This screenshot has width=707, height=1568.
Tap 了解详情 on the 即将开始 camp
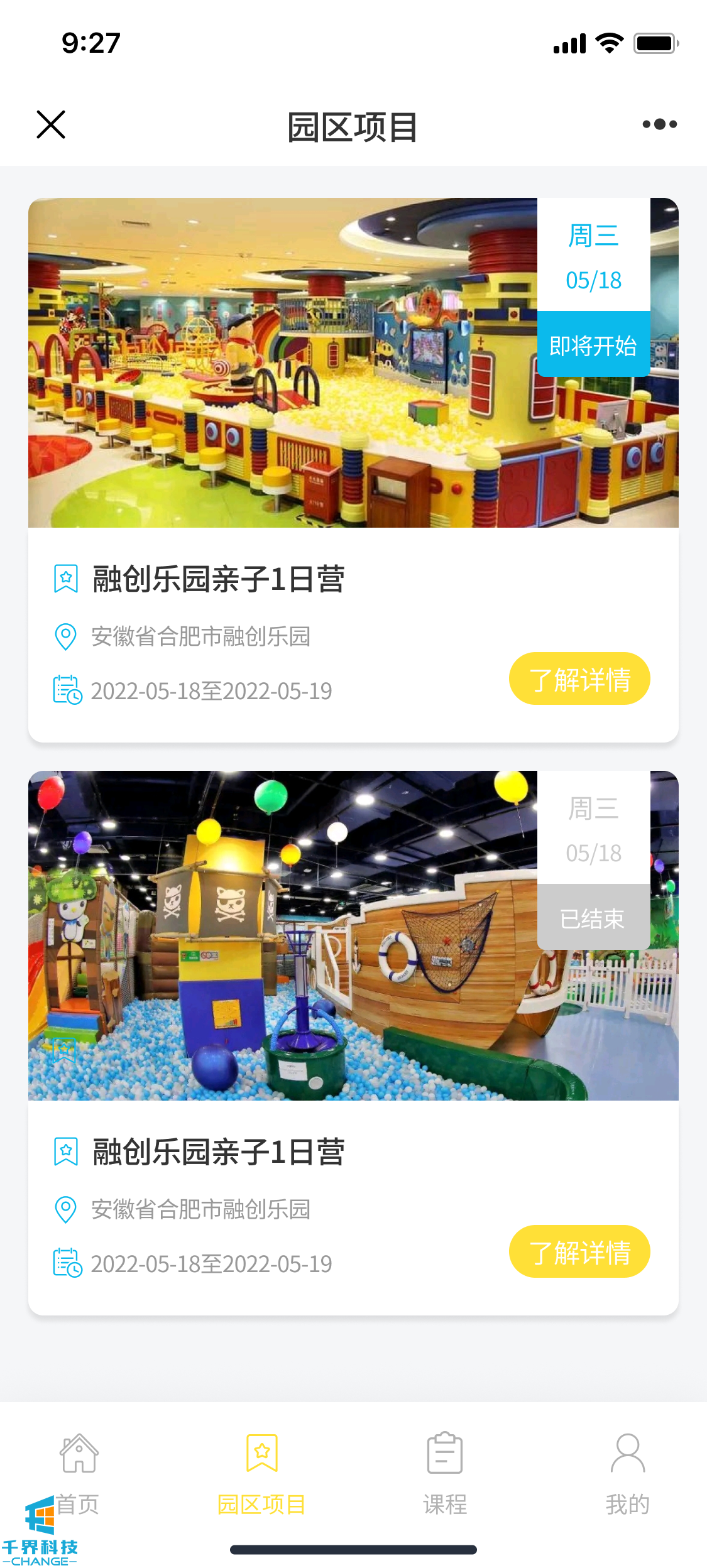coord(579,678)
